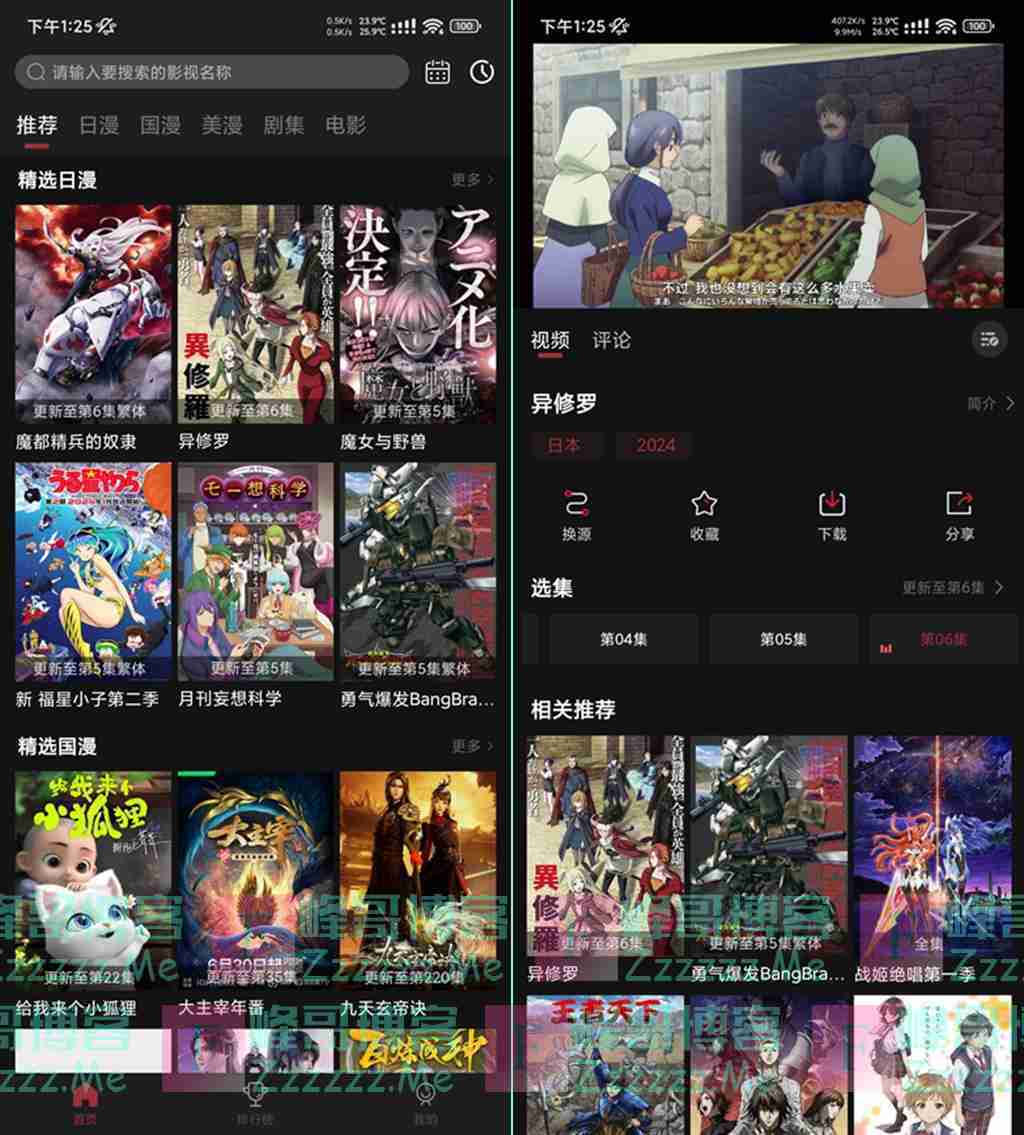Open 魔女与野兽 poster
Screen dimensions: 1024x1135
418,314
